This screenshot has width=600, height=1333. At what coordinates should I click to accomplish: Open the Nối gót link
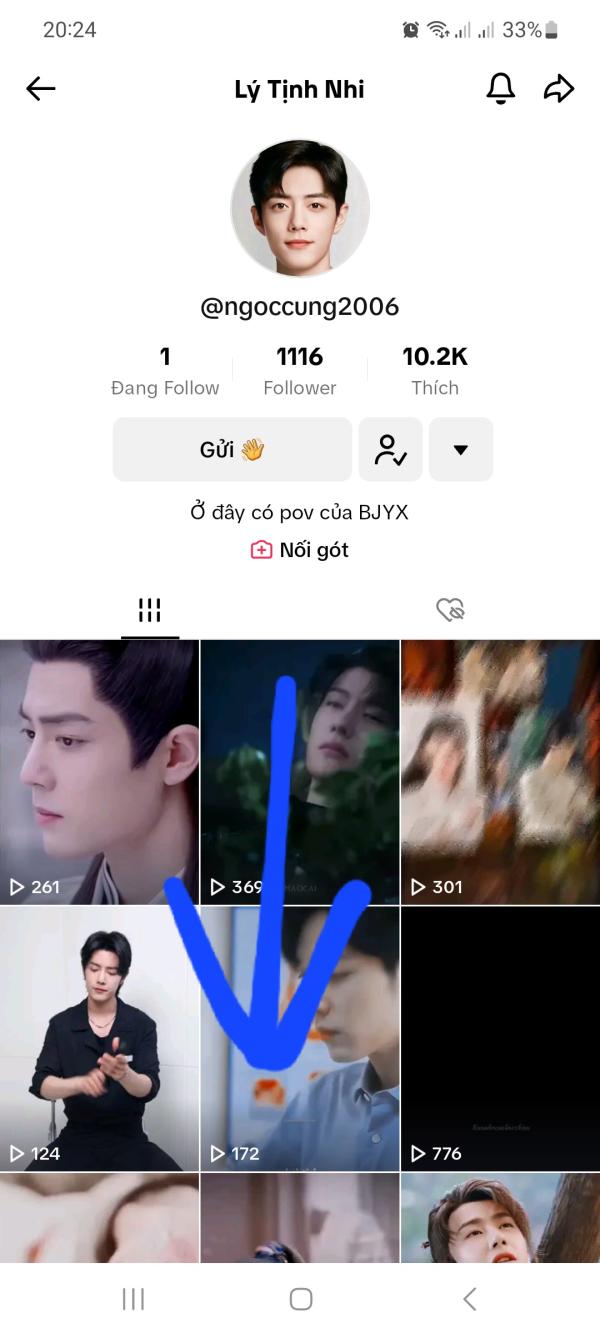tap(300, 550)
